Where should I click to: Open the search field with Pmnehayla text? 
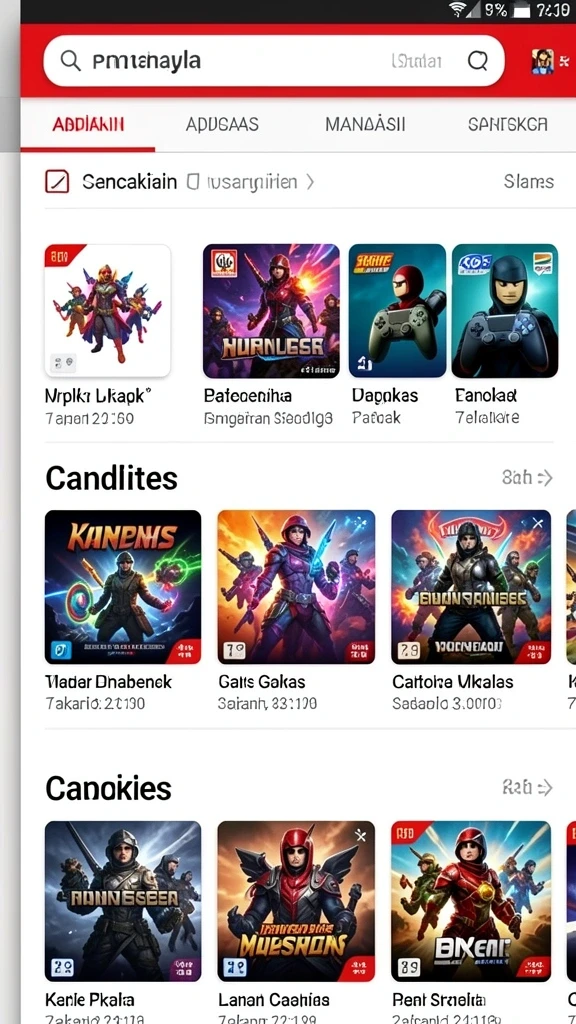pyautogui.click(x=274, y=61)
